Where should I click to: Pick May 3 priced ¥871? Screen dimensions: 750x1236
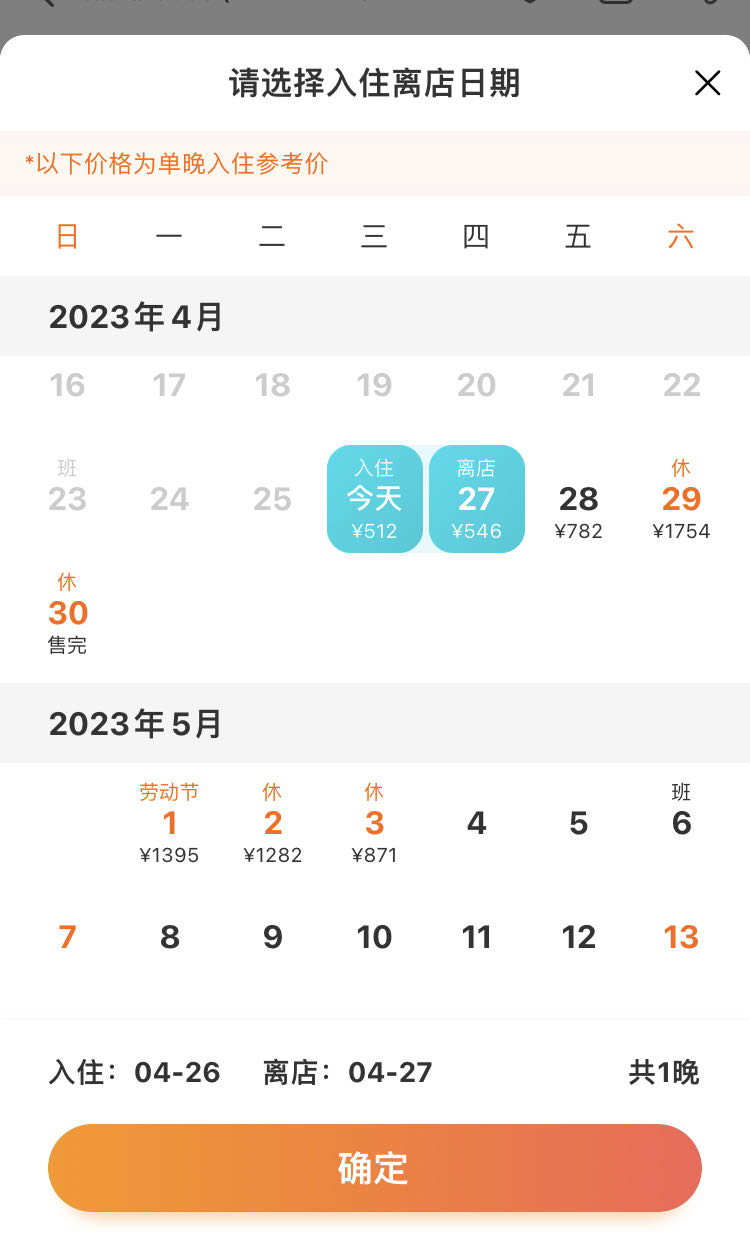tap(374, 823)
